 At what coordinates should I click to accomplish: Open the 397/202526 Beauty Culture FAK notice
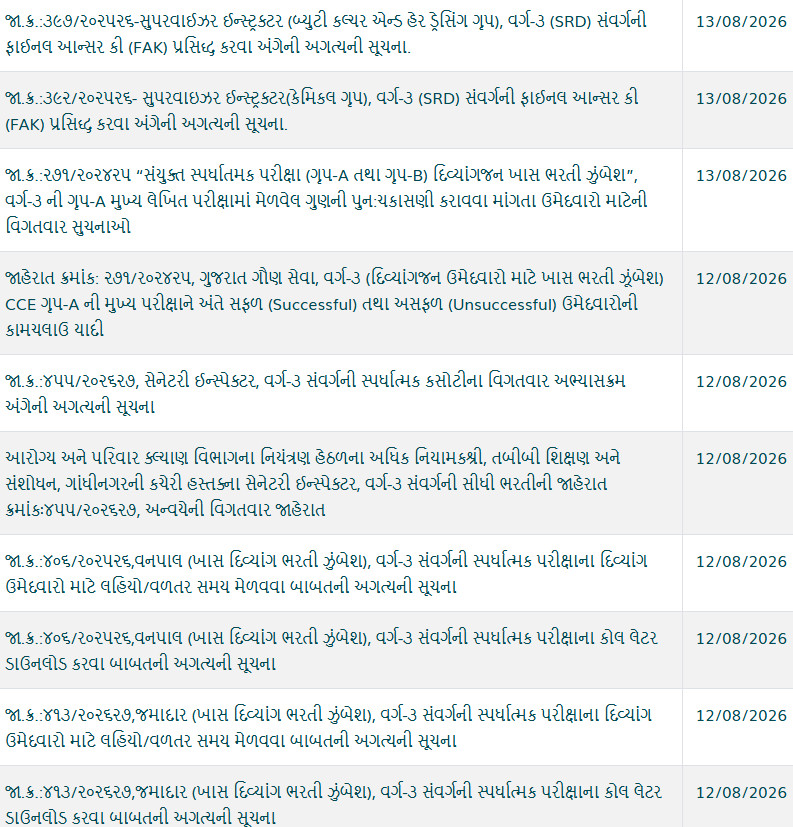(326, 34)
